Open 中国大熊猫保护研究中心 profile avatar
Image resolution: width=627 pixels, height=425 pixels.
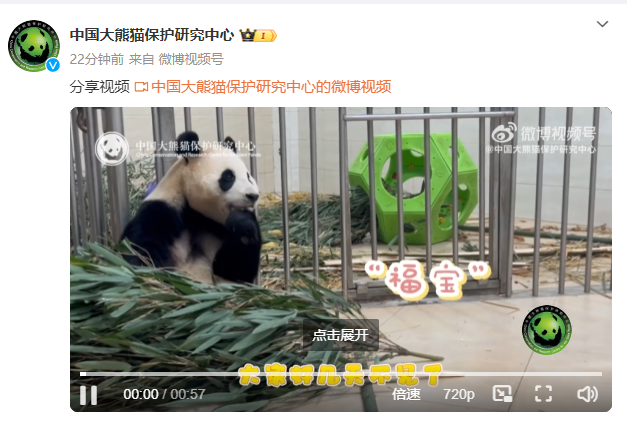34,46
